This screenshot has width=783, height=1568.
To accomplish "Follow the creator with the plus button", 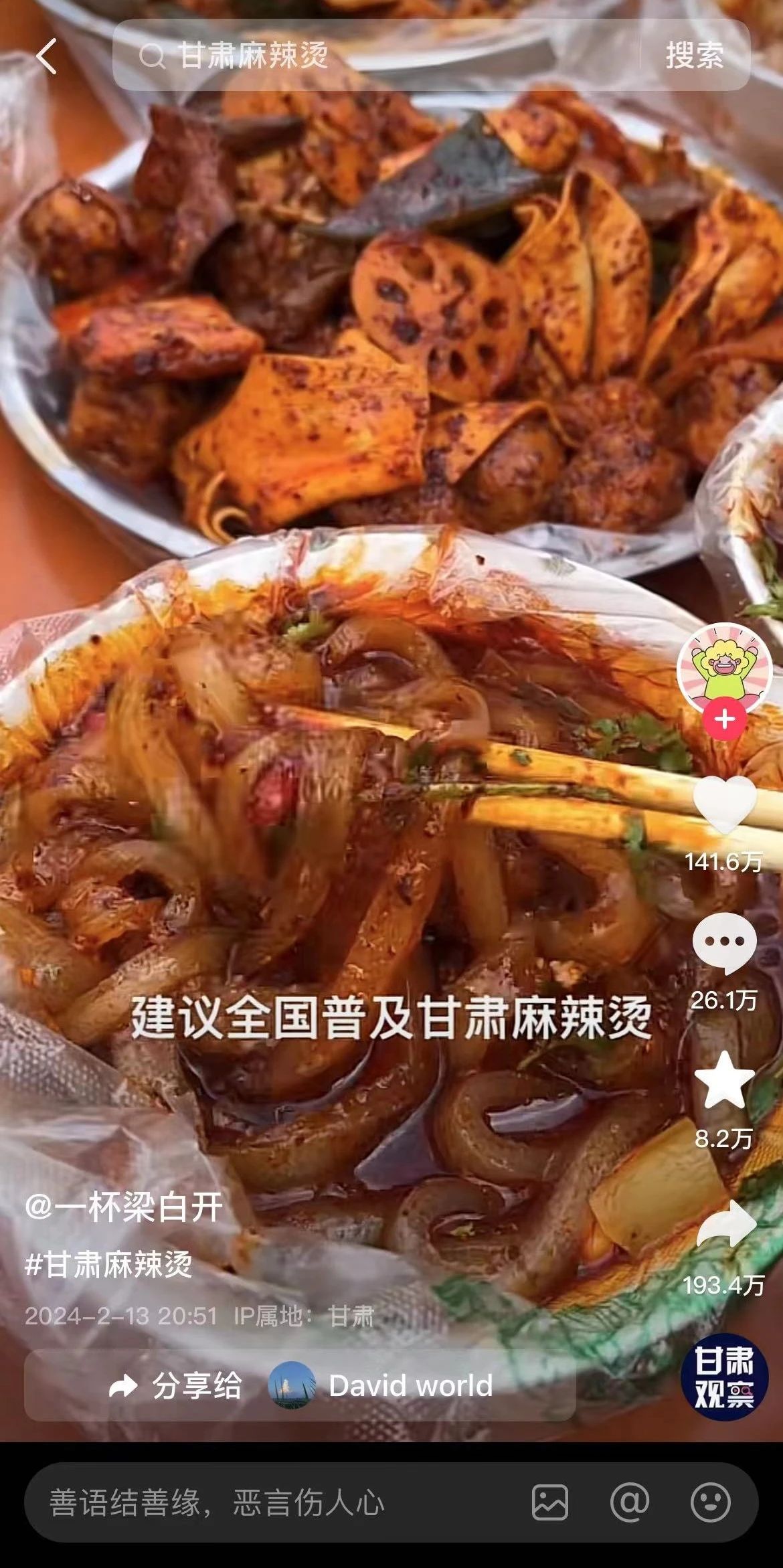I will click(725, 719).
